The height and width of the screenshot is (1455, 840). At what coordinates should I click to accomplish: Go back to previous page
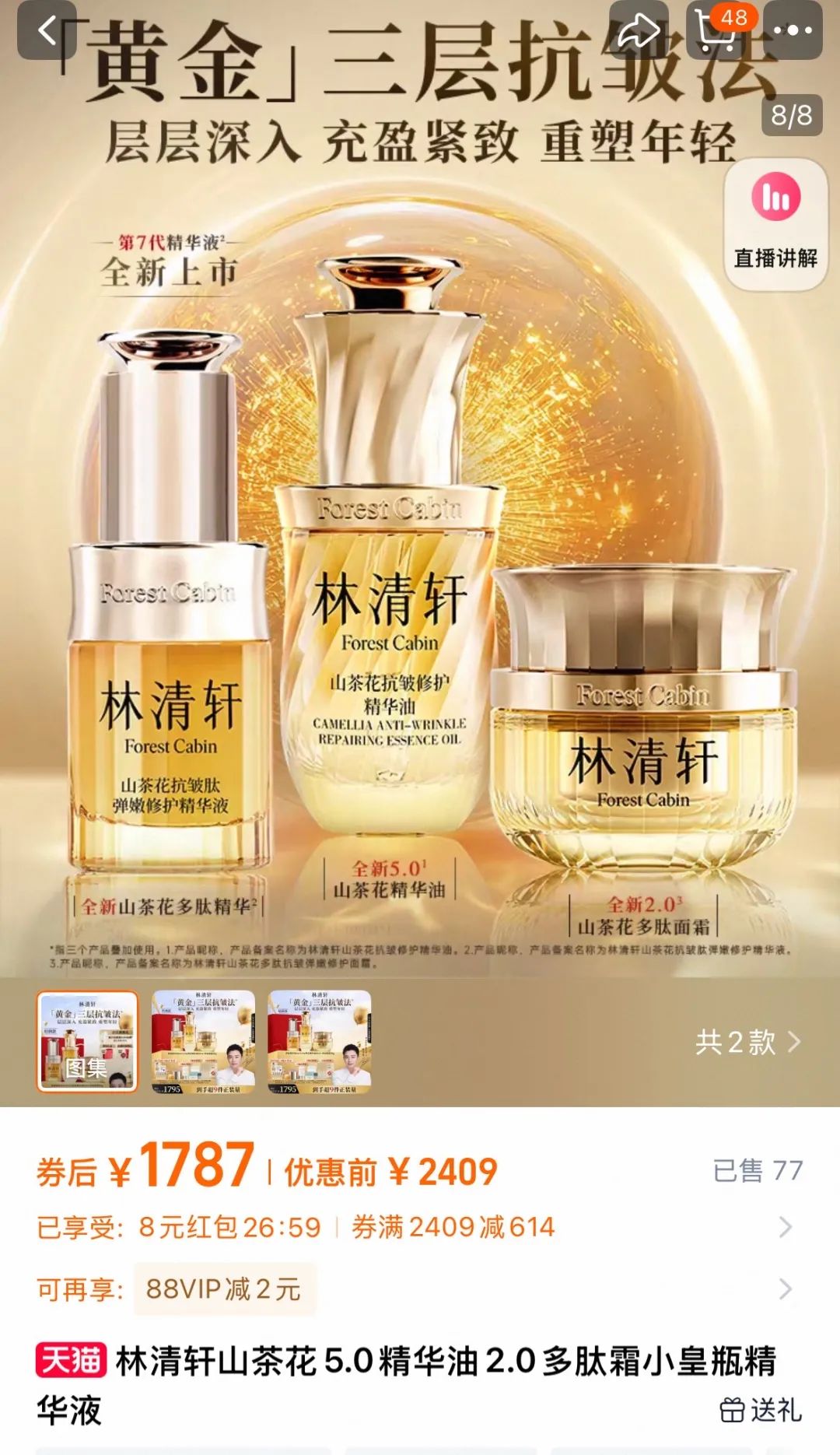[x=47, y=31]
